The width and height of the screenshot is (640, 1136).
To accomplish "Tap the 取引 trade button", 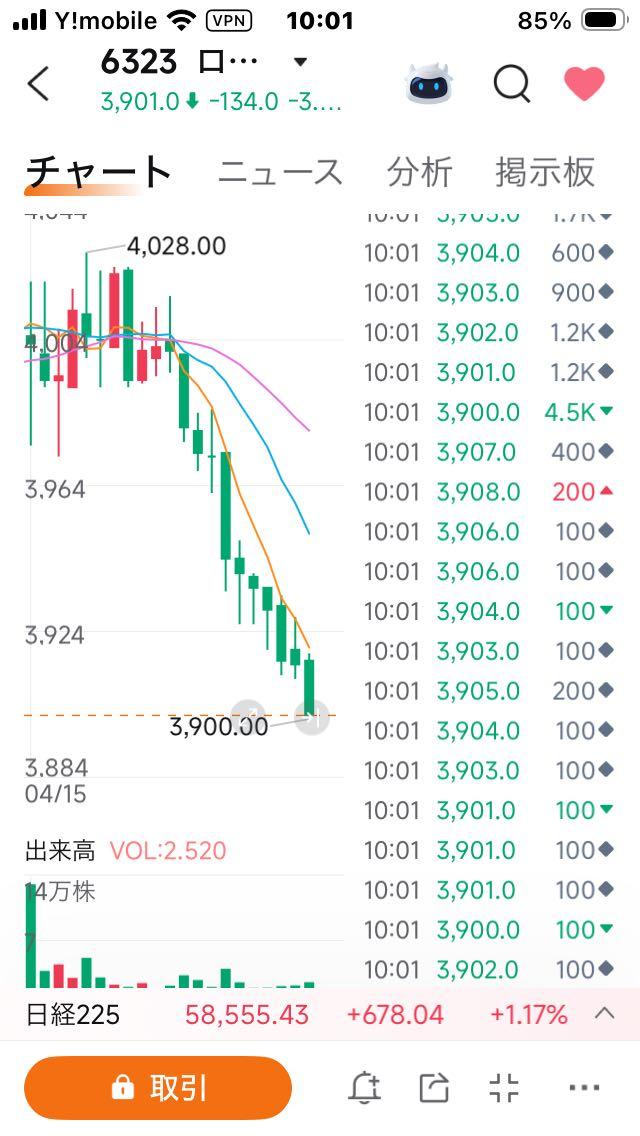I will 158,1088.
